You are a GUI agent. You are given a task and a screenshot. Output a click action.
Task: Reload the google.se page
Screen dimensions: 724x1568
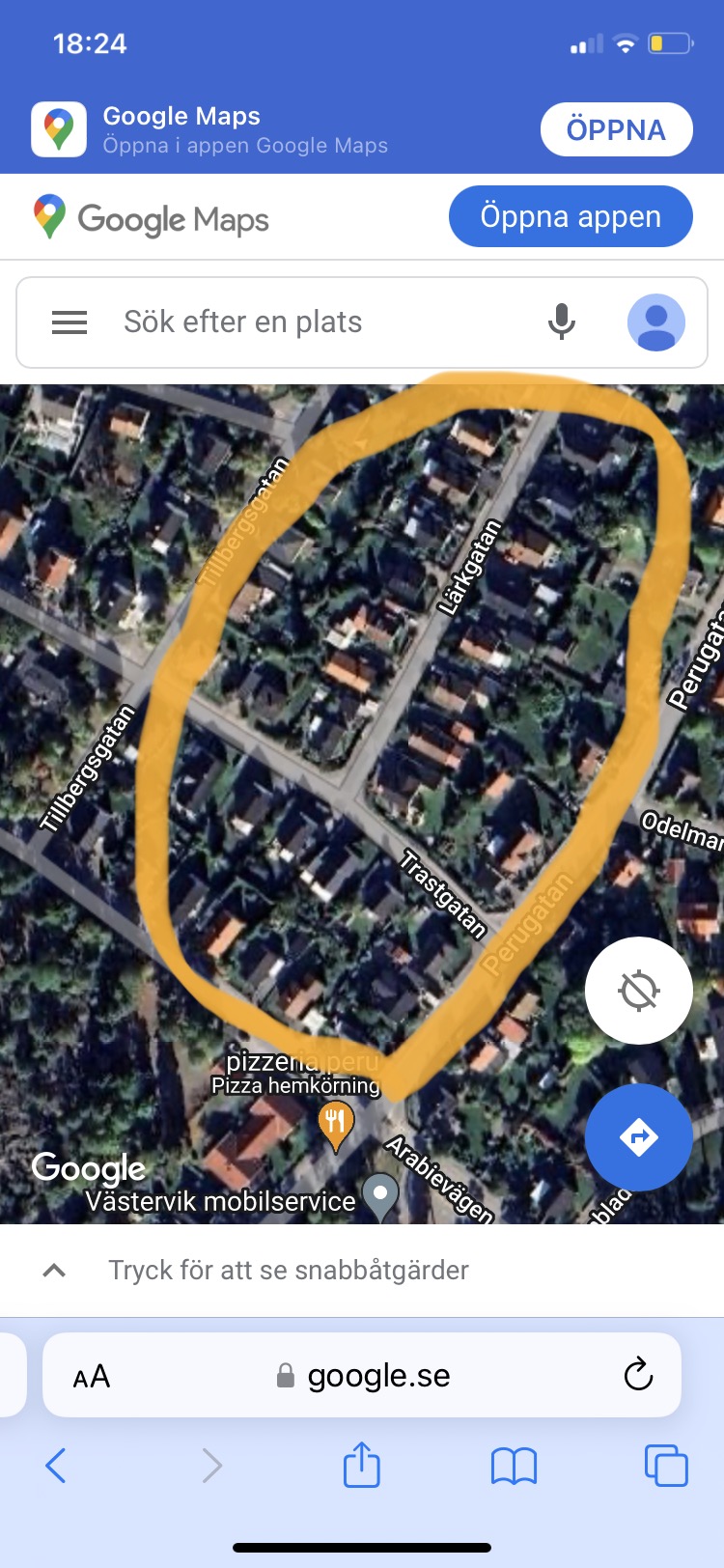(x=638, y=1375)
